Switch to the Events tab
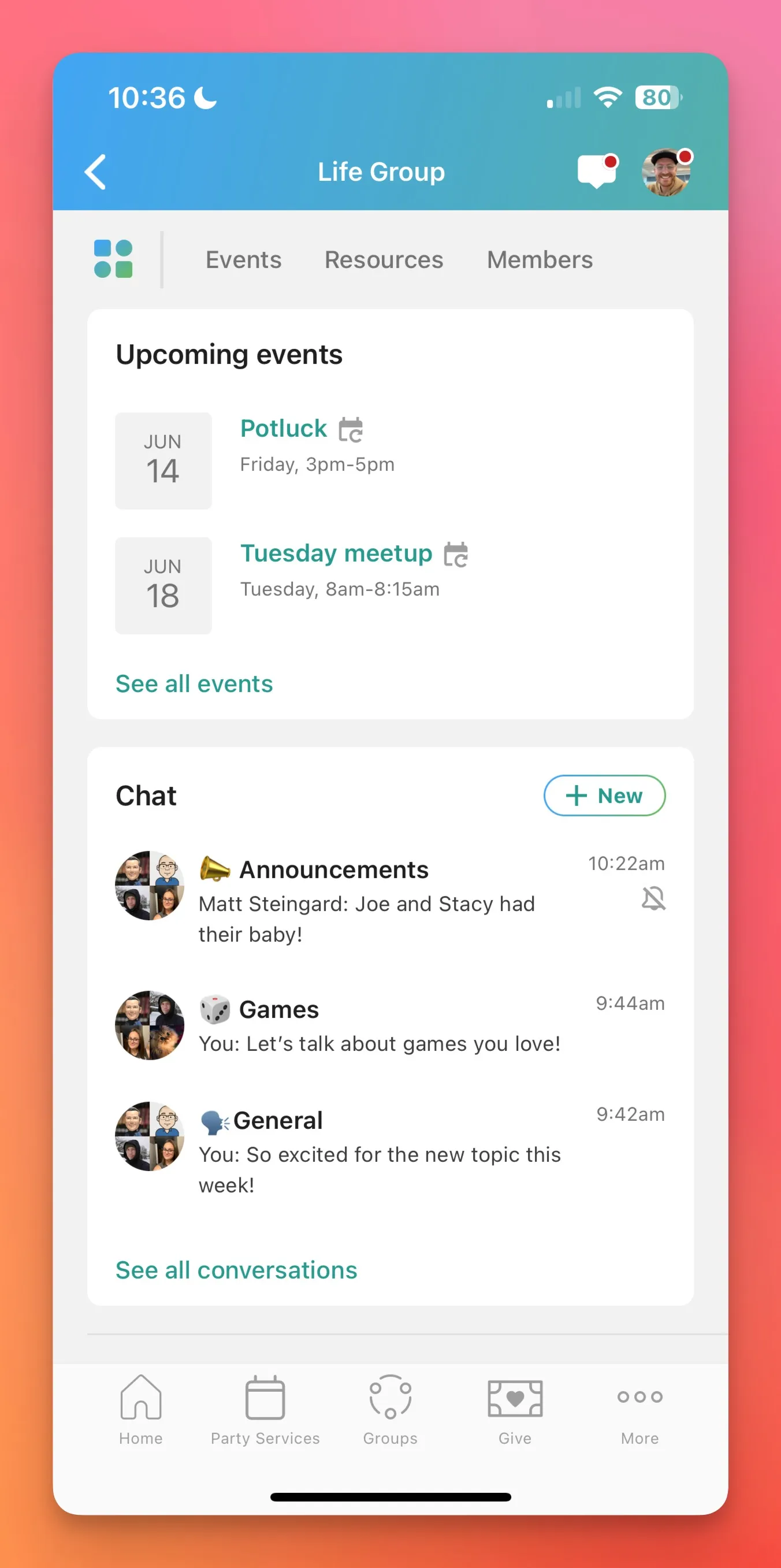The image size is (781, 1568). coord(244,260)
